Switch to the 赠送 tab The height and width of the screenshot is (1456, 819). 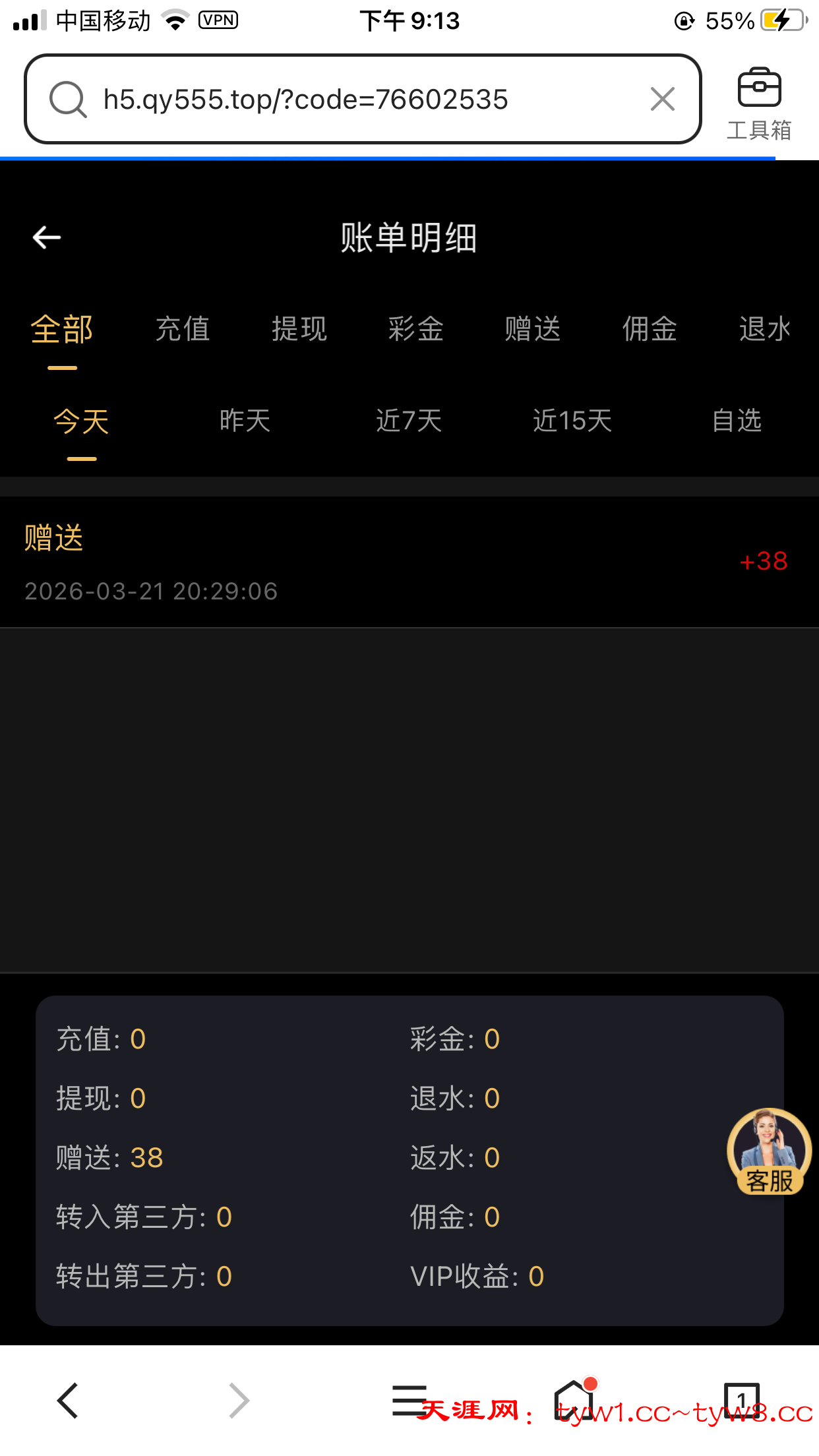533,329
